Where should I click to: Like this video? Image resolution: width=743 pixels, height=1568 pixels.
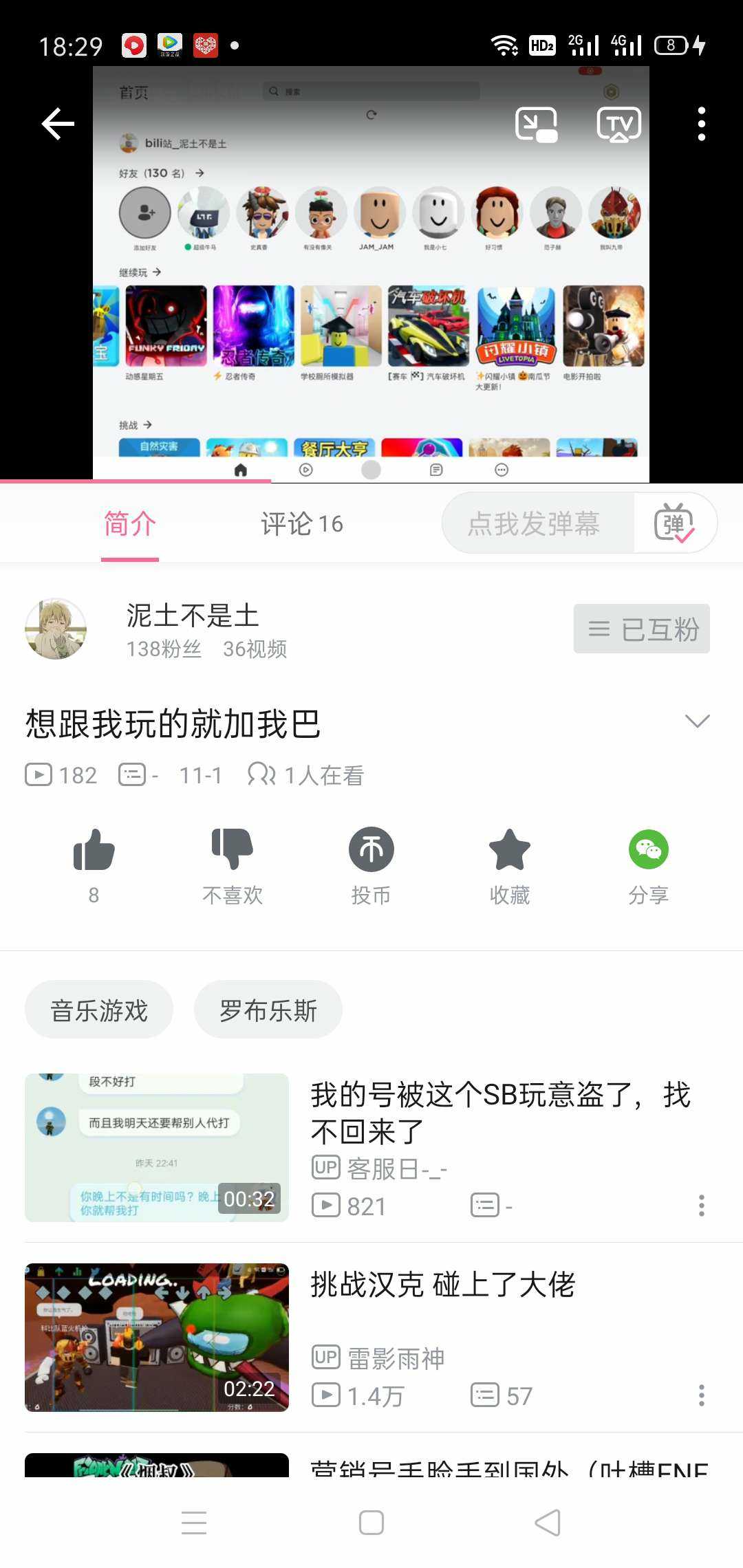(94, 851)
